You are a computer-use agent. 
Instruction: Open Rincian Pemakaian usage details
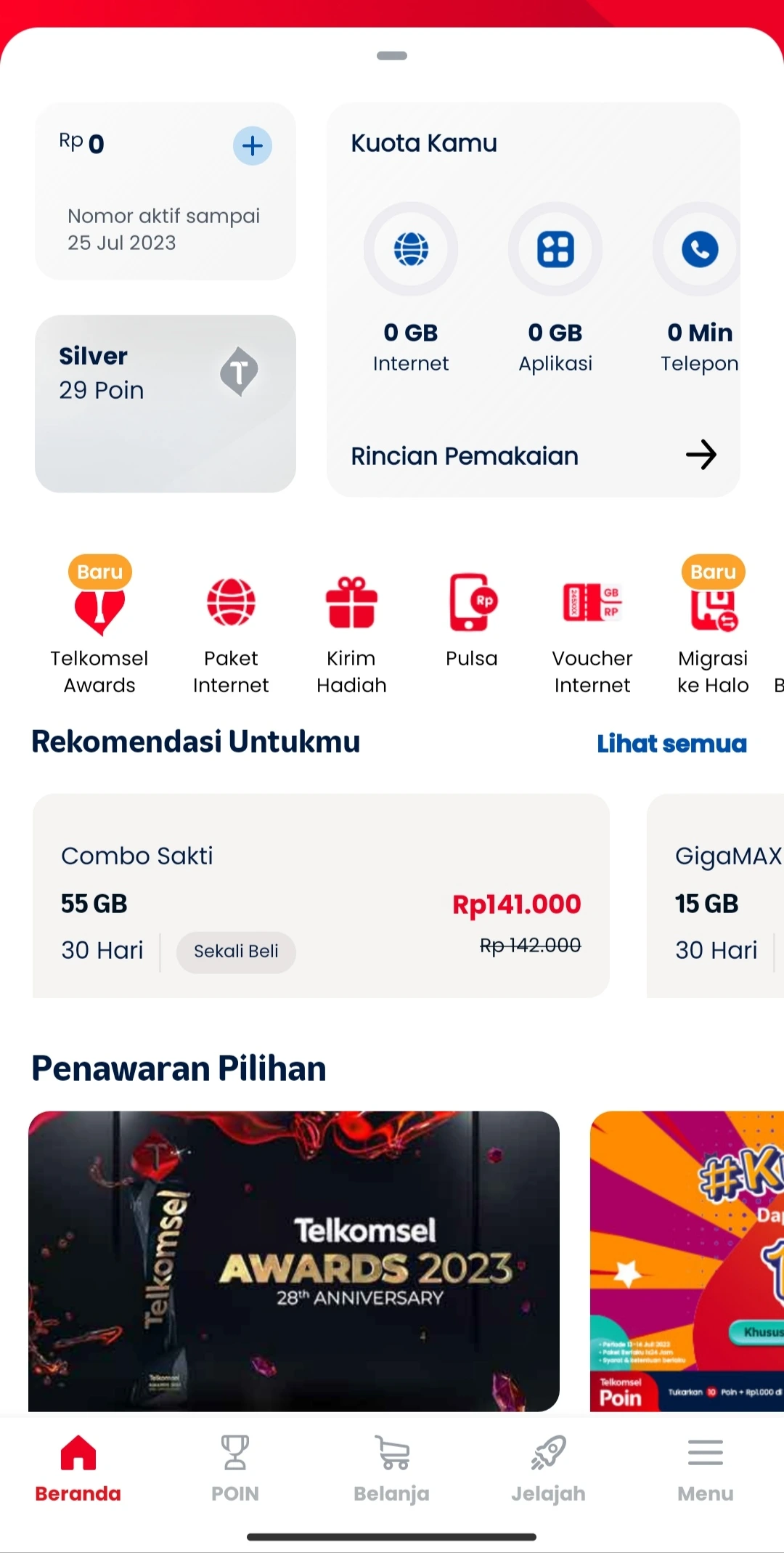click(x=534, y=456)
